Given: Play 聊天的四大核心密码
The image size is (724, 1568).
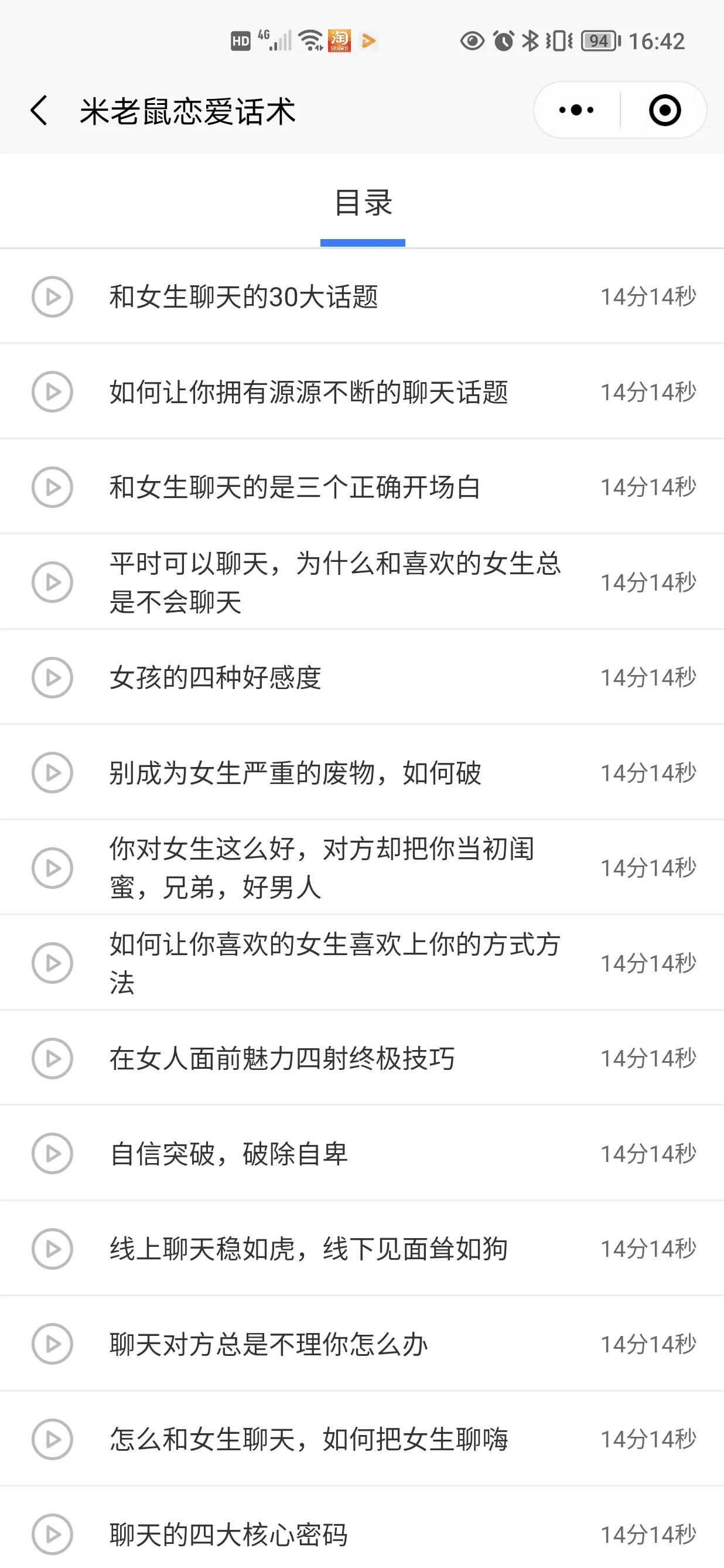Looking at the screenshot, I should 362,1528.
